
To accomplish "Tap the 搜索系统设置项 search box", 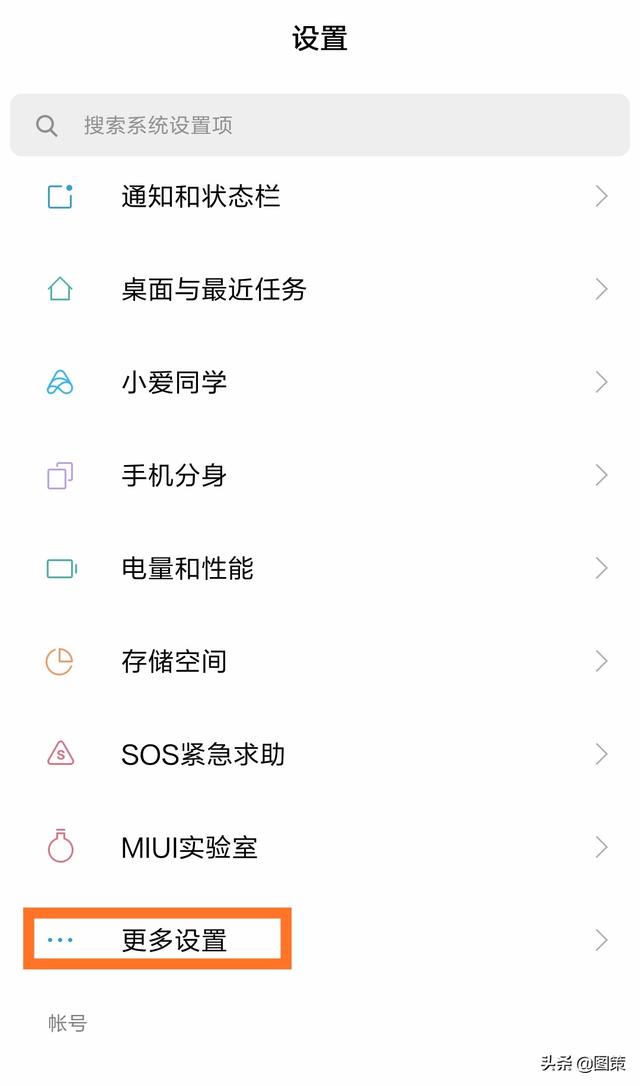I will click(320, 126).
